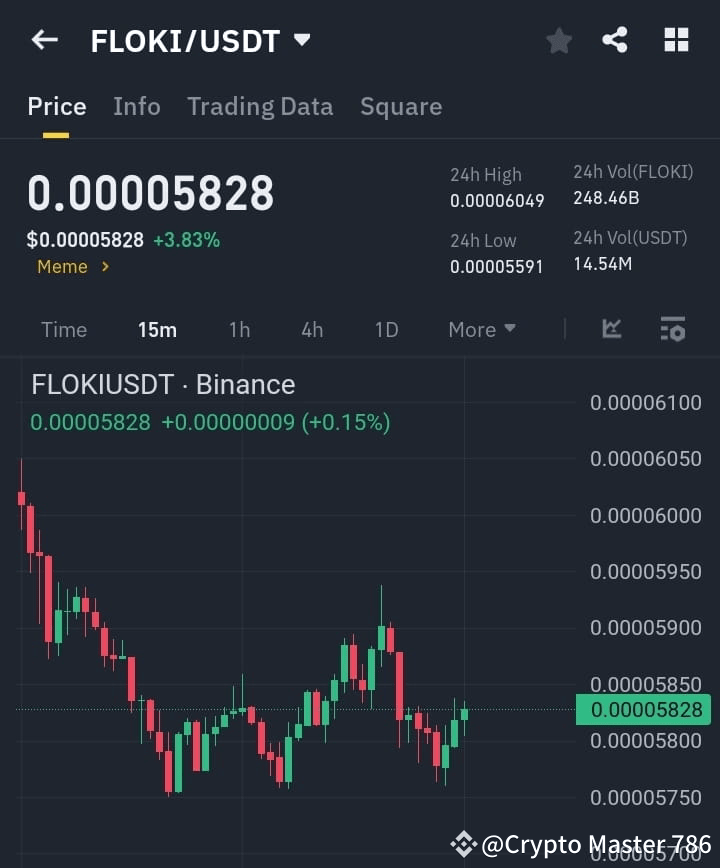Add FLOKI/USDT to favorites with the star
This screenshot has width=720, height=868.
coord(558,40)
